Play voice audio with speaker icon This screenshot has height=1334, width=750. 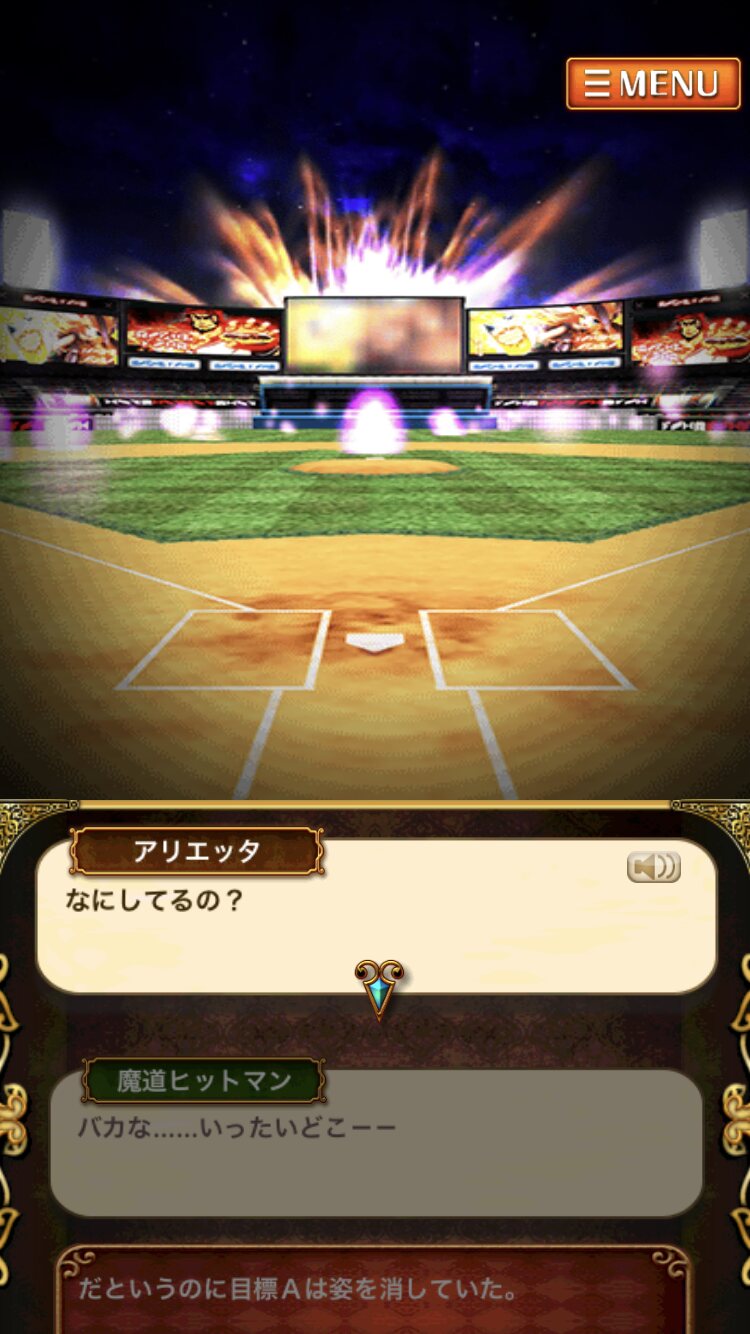click(x=654, y=867)
